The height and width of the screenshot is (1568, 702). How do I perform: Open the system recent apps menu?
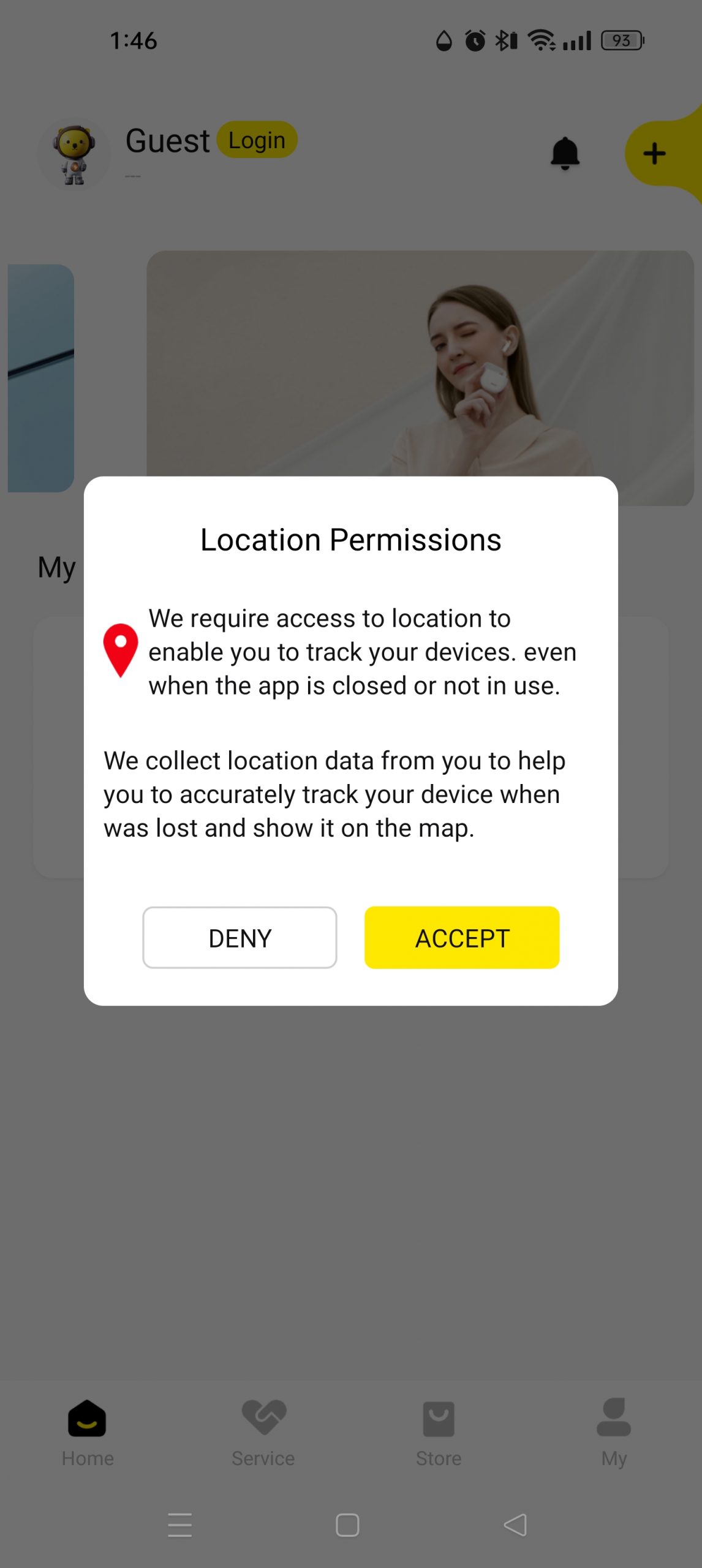(x=179, y=1525)
